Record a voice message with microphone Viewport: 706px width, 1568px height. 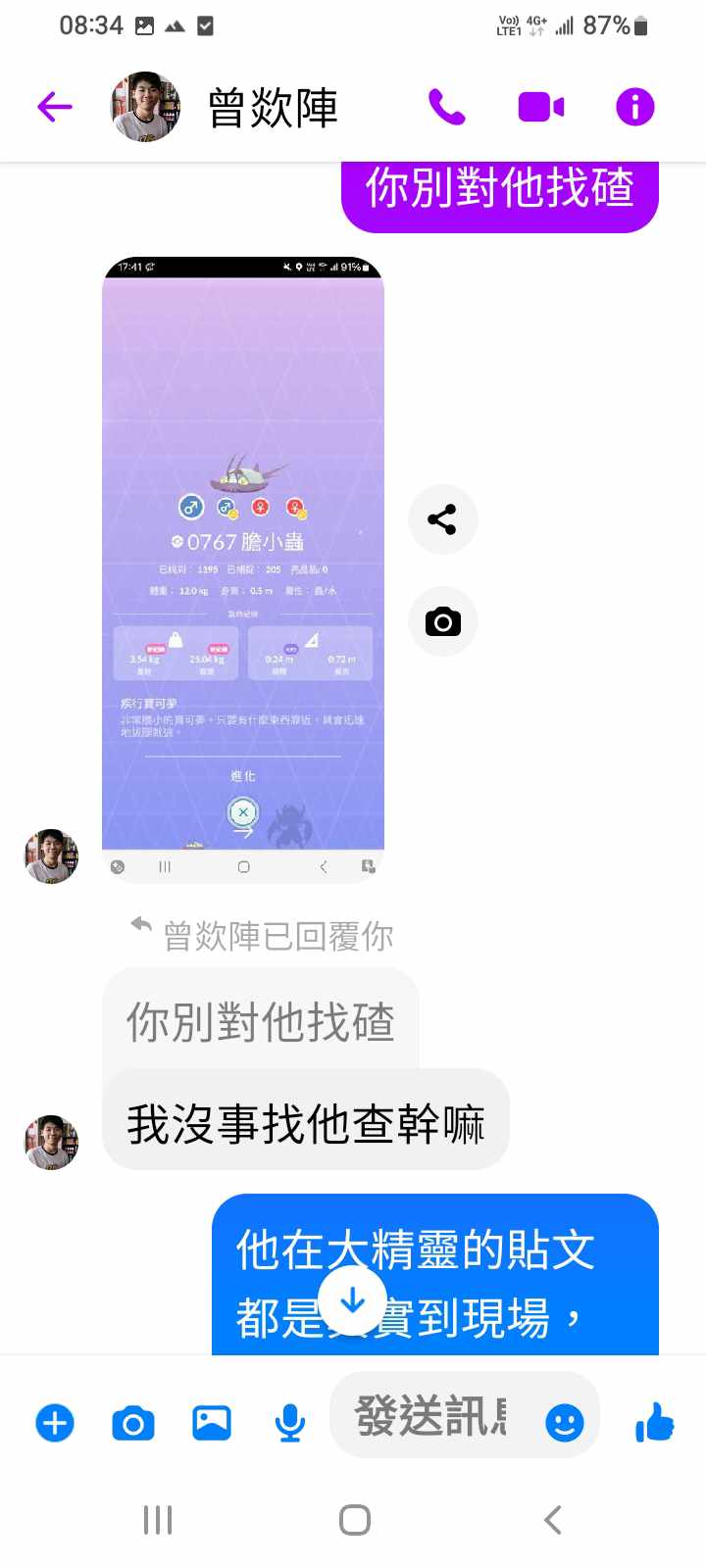pos(289,1423)
